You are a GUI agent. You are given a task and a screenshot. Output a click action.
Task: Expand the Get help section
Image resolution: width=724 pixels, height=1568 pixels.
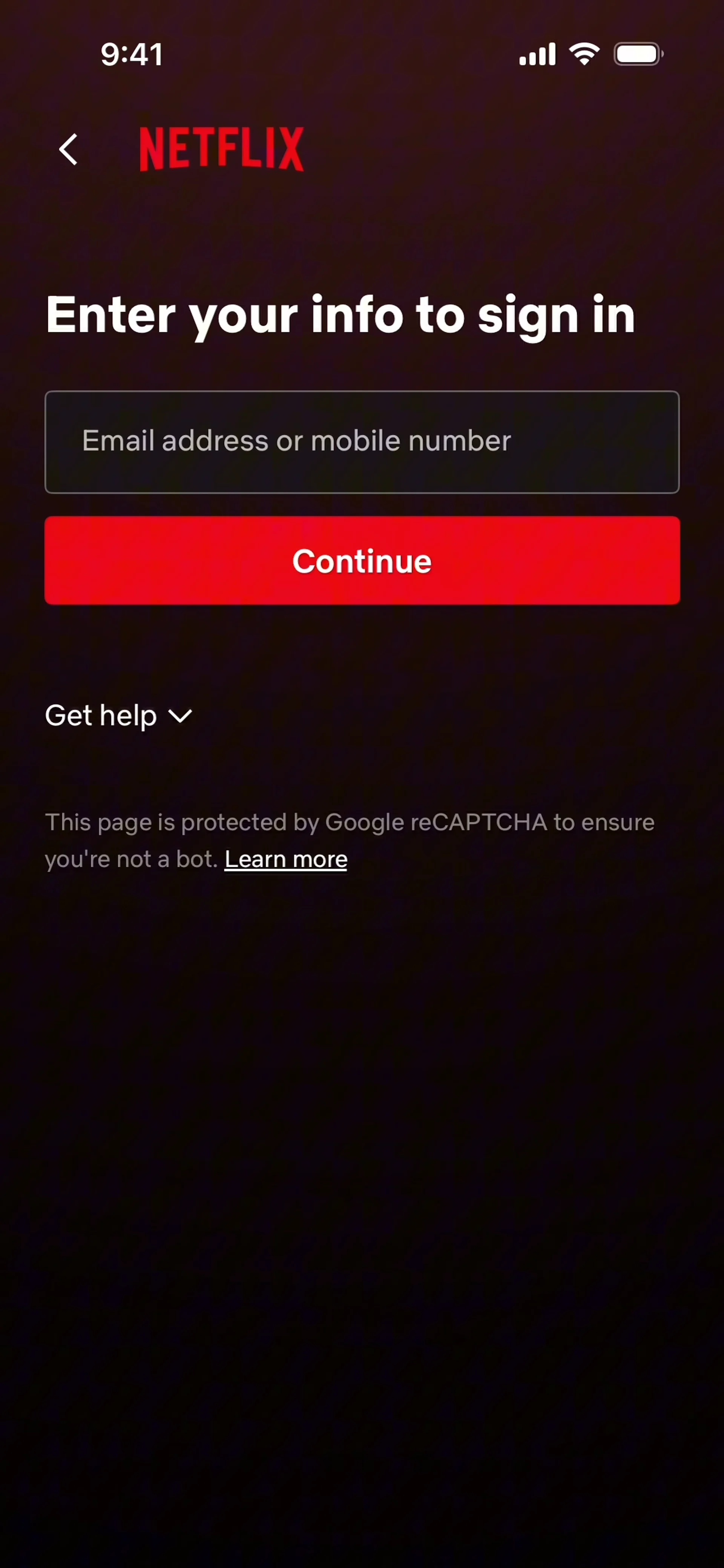[119, 716]
